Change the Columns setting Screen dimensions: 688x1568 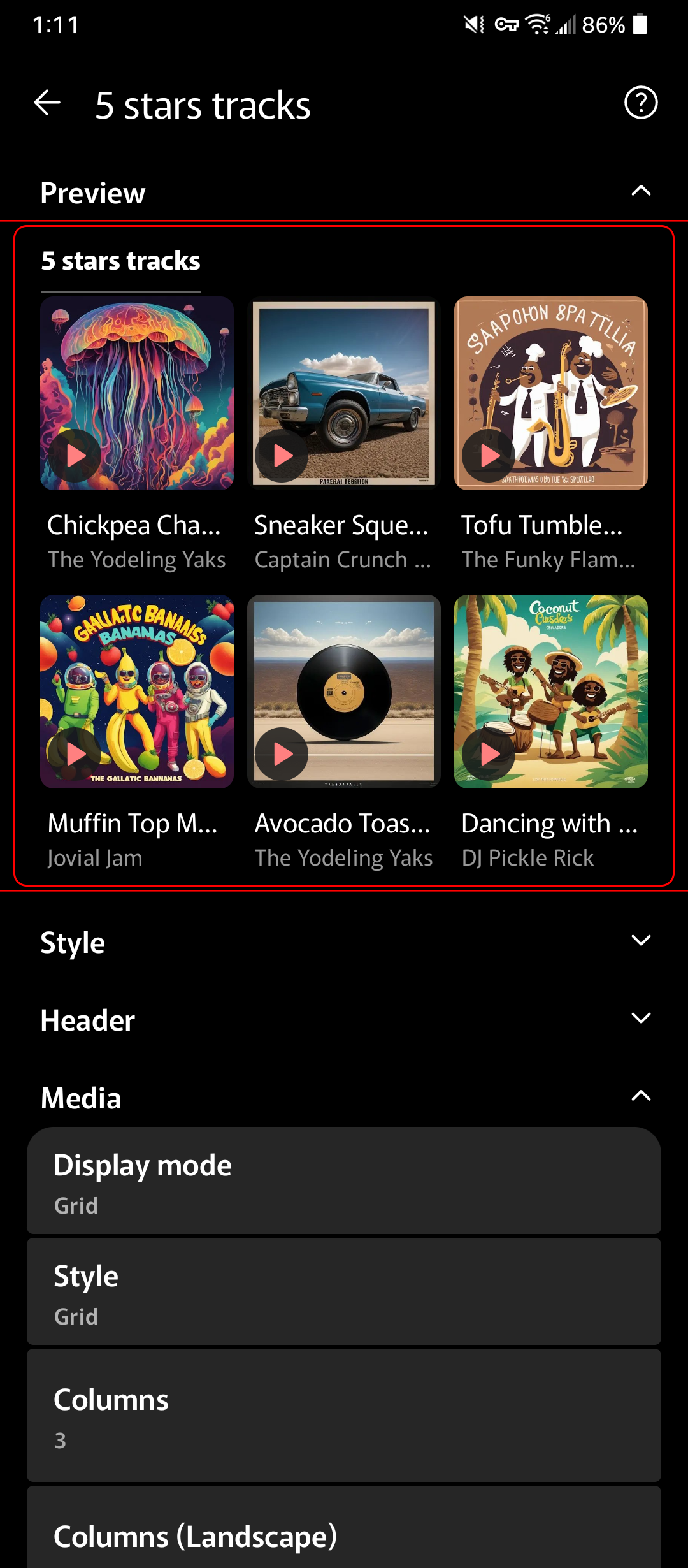click(x=344, y=1416)
